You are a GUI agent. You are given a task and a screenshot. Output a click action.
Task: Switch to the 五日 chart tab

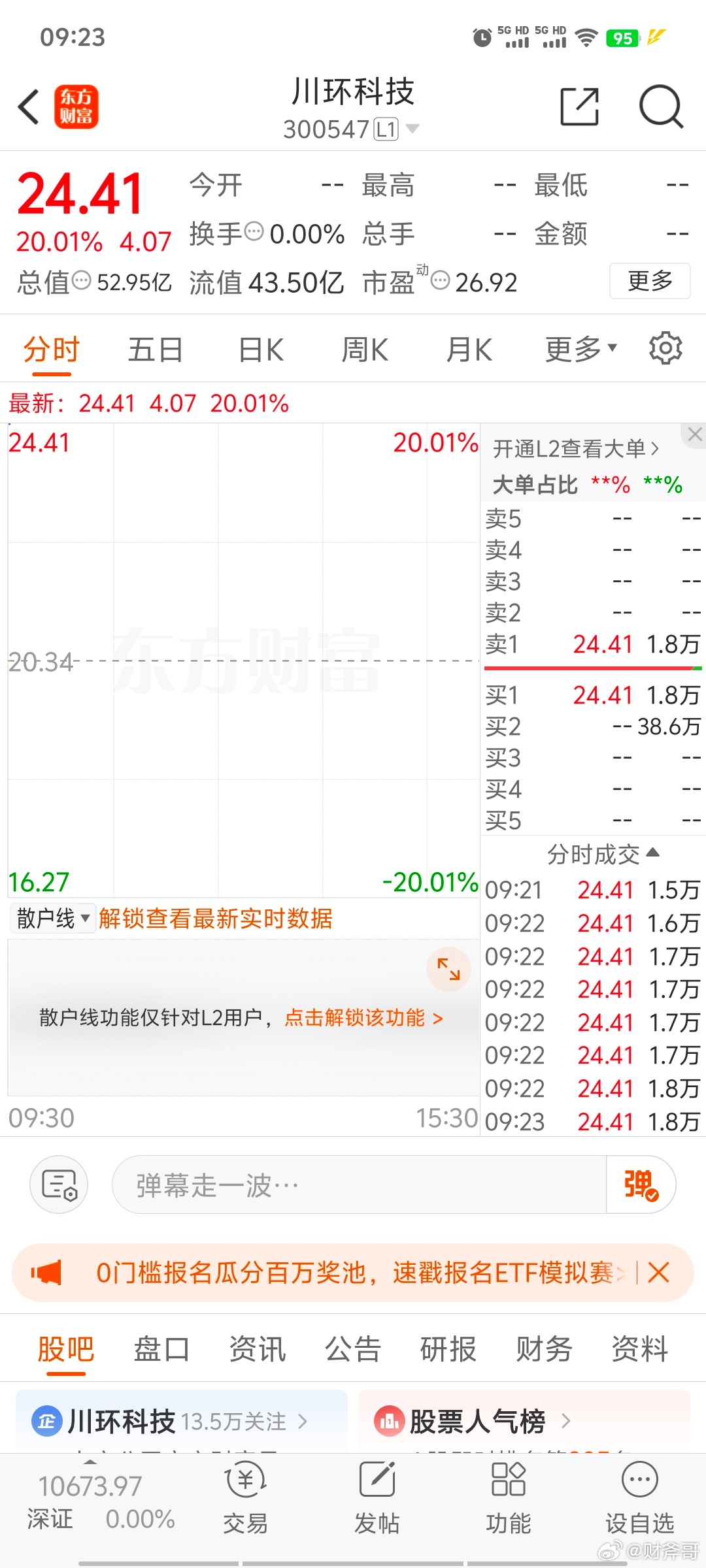click(x=156, y=350)
